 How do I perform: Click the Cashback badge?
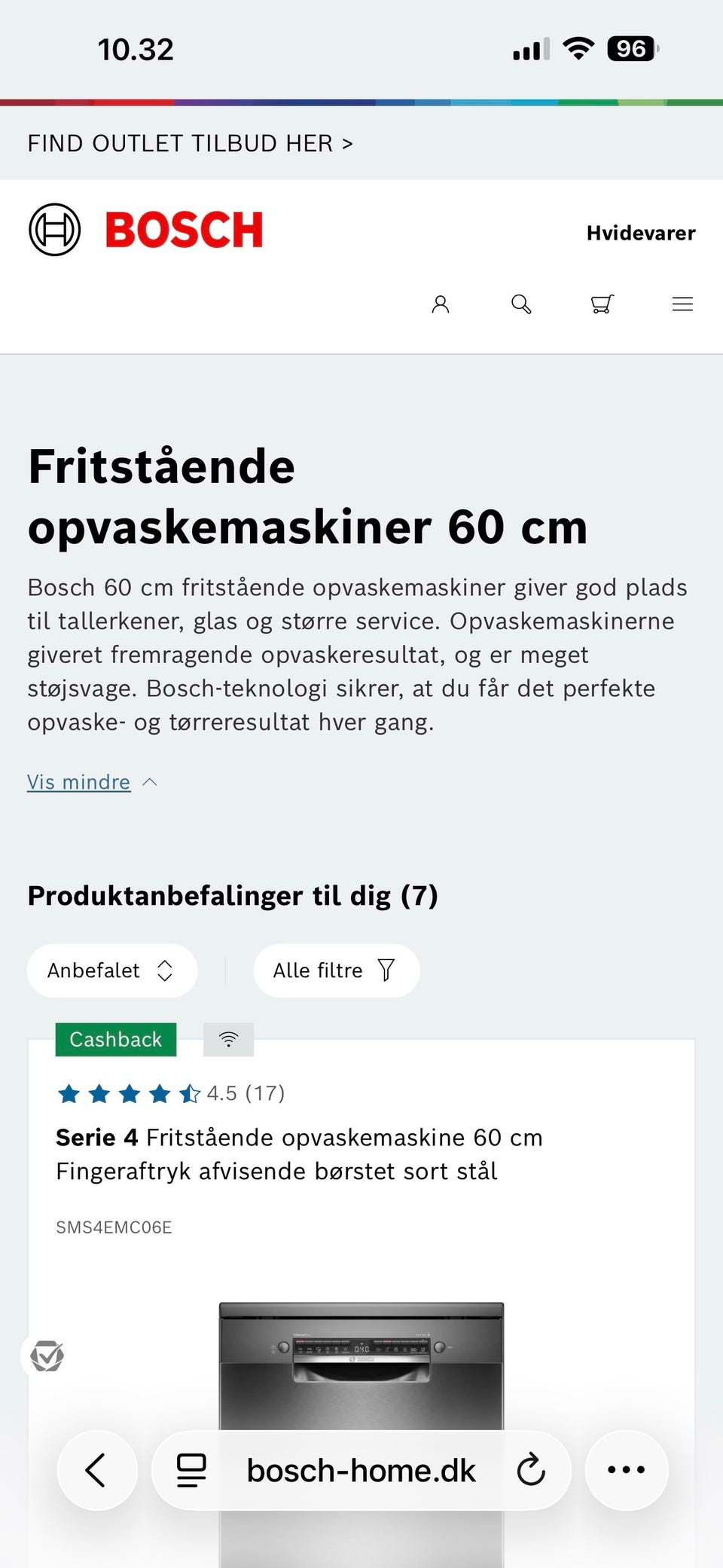pyautogui.click(x=115, y=1039)
